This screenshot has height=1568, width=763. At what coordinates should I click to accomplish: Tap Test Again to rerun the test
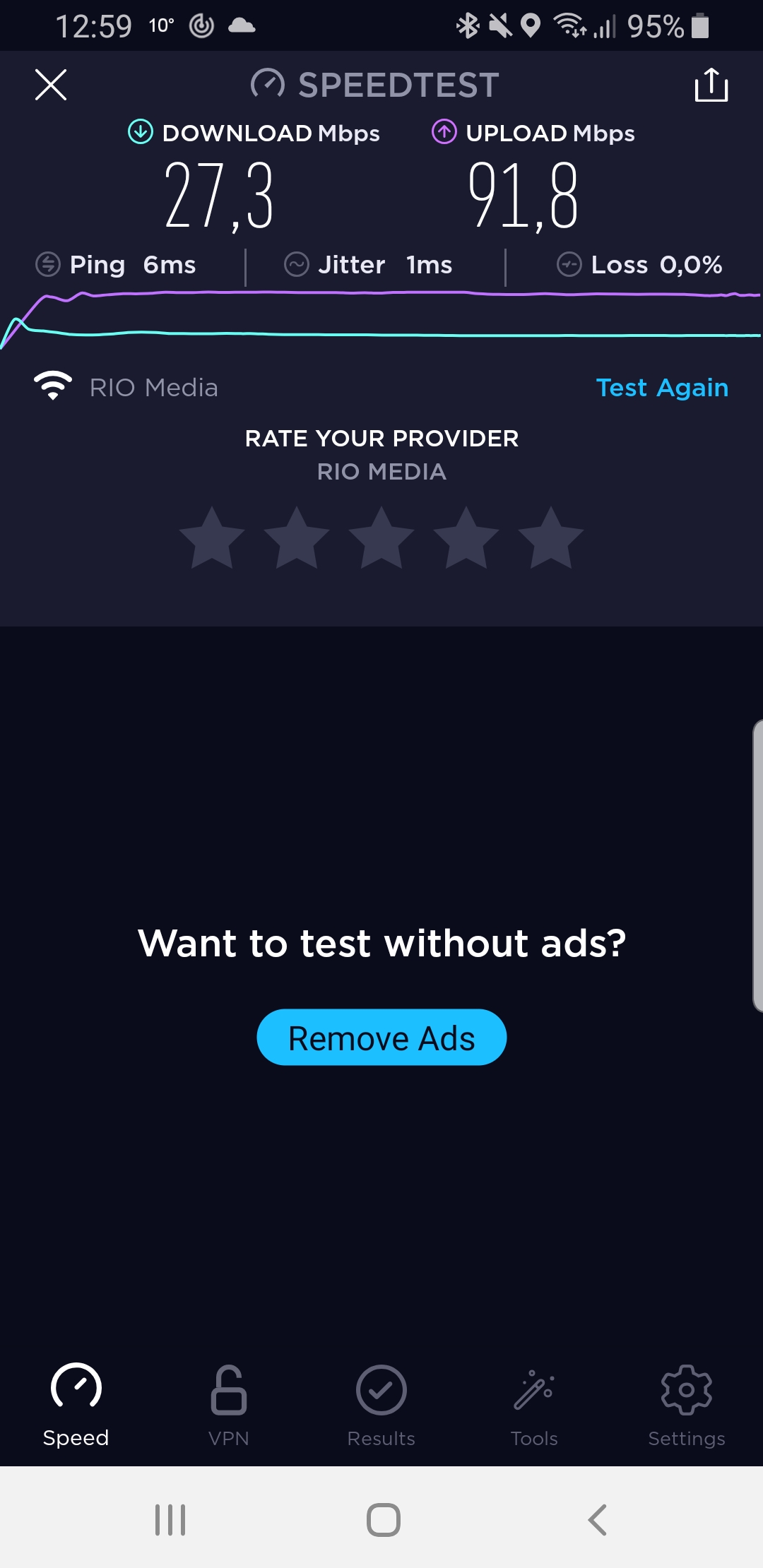[x=662, y=387]
